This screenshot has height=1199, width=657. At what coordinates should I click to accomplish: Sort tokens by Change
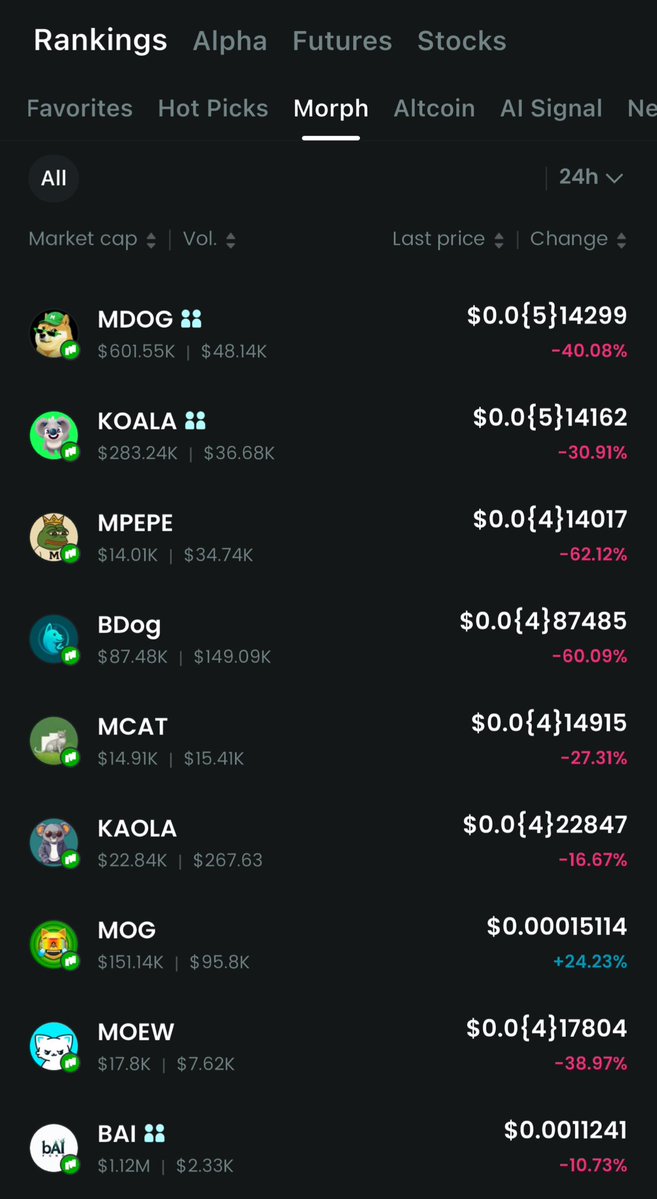click(x=578, y=239)
